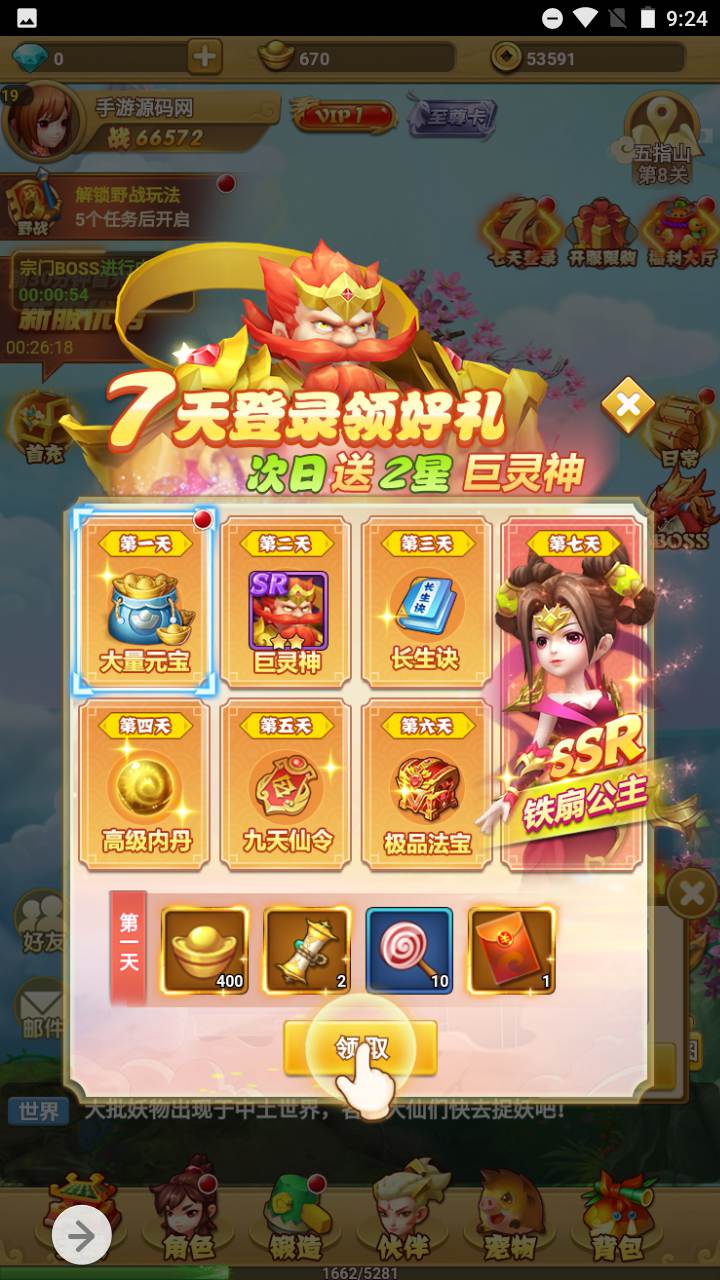This screenshot has height=1280, width=720.
Task: Add diamonds with the plus button
Action: [x=205, y=58]
